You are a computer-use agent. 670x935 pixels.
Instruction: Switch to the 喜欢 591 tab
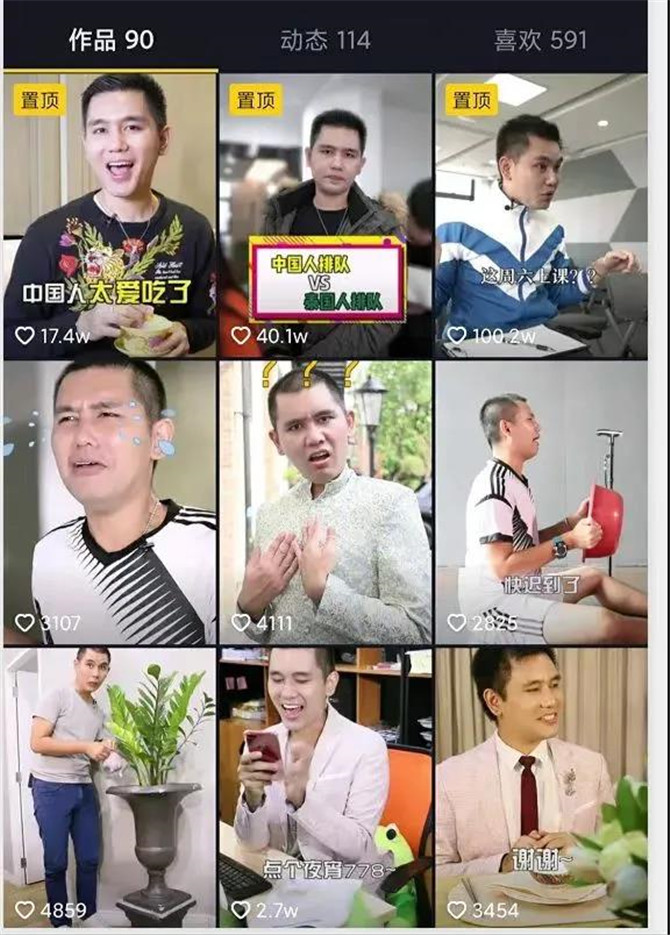tap(540, 40)
